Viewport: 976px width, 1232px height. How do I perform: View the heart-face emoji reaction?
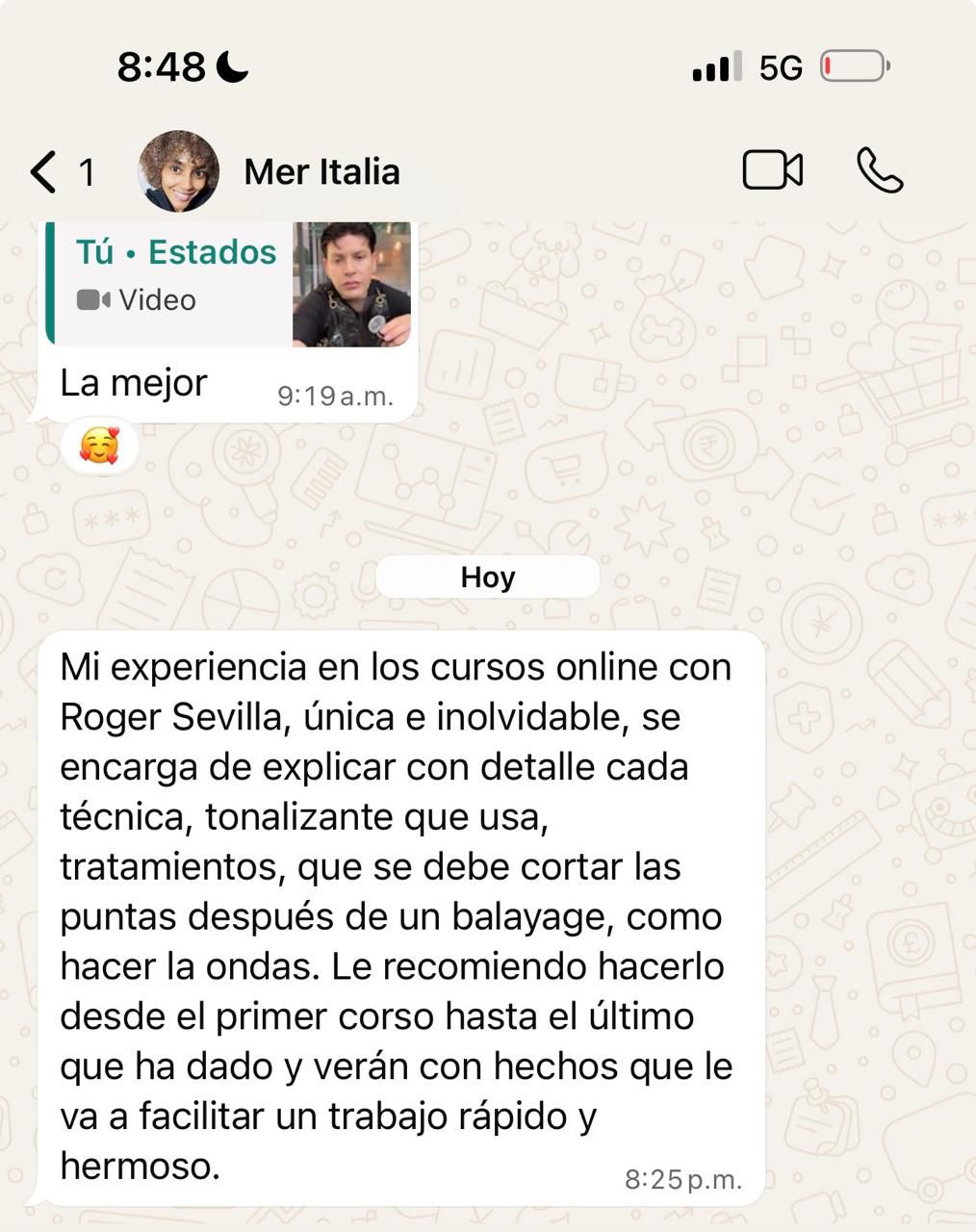[x=99, y=447]
